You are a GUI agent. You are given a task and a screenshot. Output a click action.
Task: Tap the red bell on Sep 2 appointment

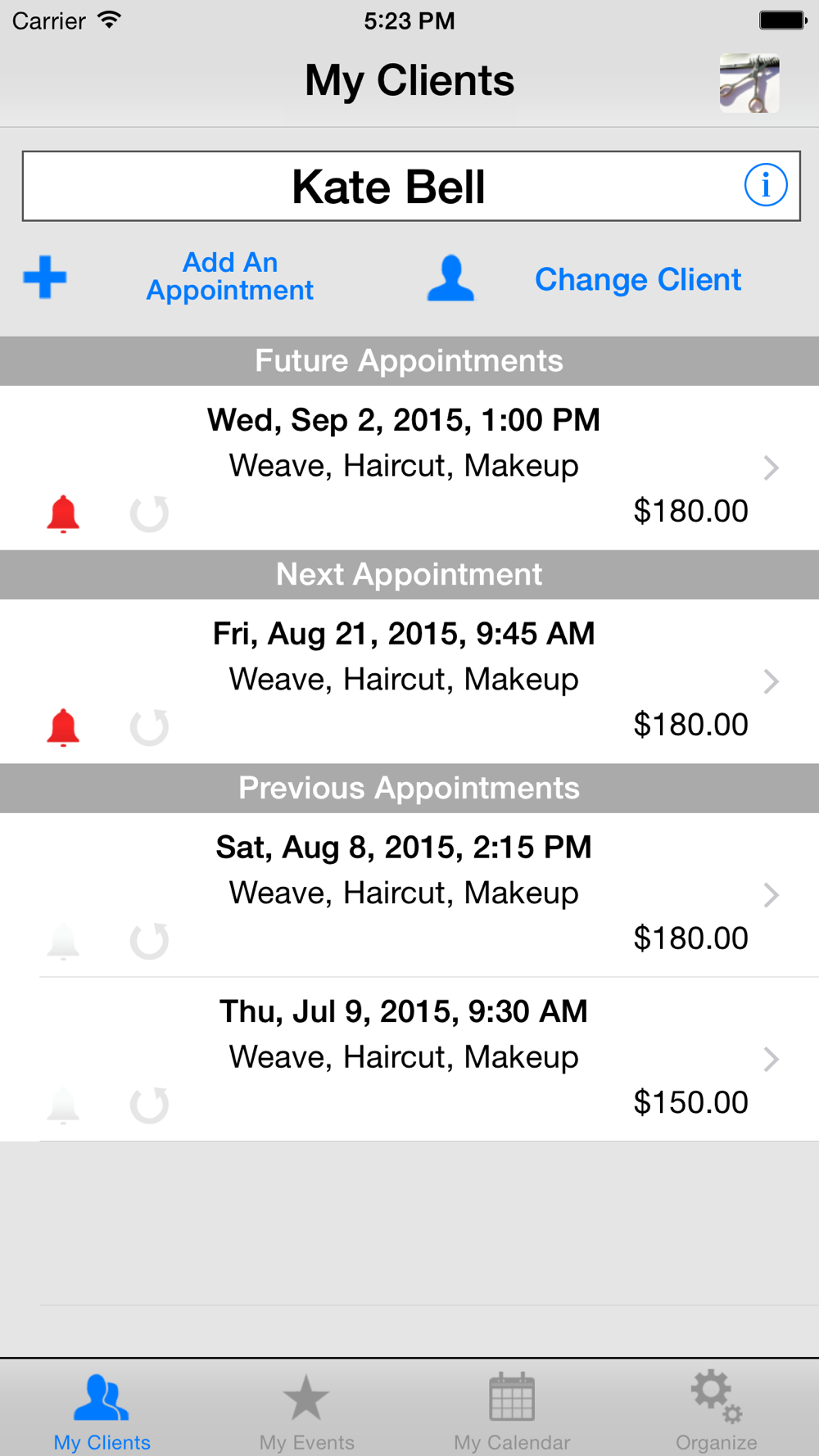(63, 514)
